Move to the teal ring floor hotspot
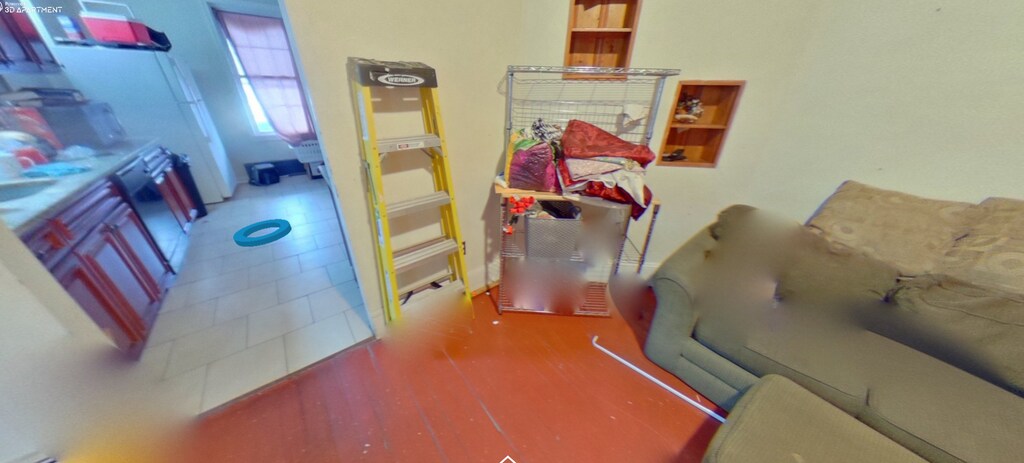Viewport: 1024px width, 463px height. tap(262, 232)
